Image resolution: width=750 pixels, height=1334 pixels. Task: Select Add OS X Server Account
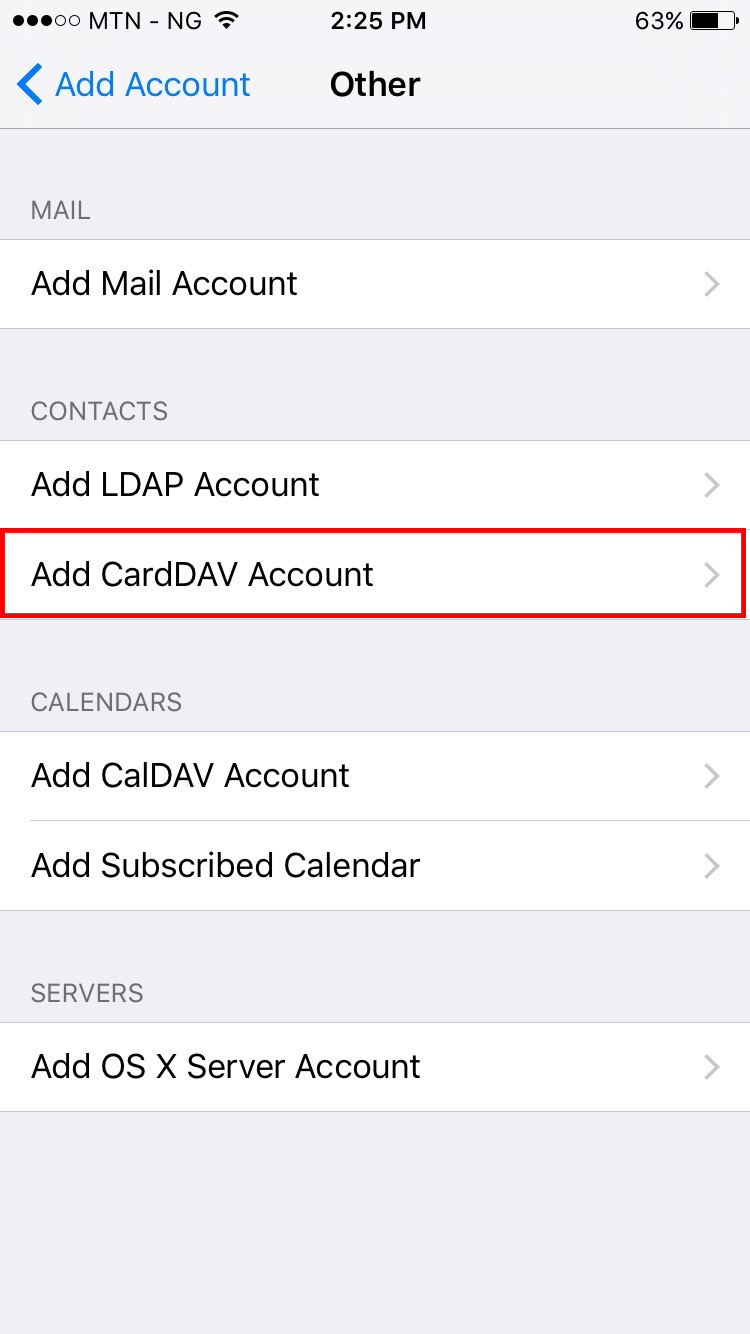[x=375, y=1067]
